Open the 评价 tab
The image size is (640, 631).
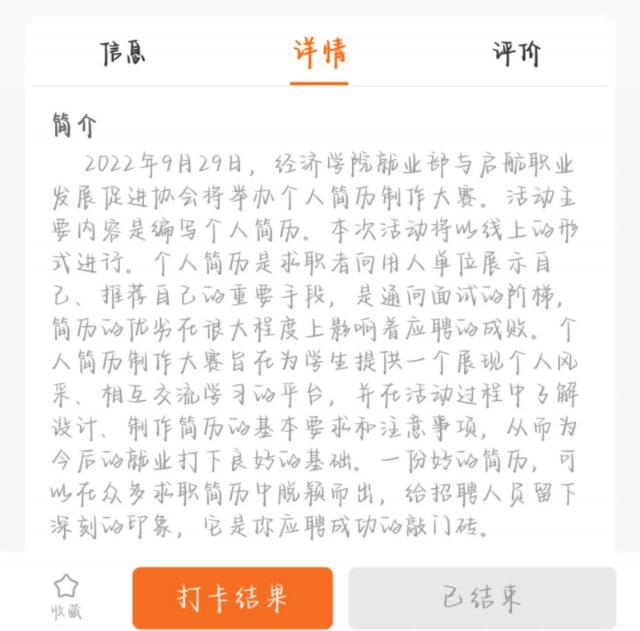point(516,53)
